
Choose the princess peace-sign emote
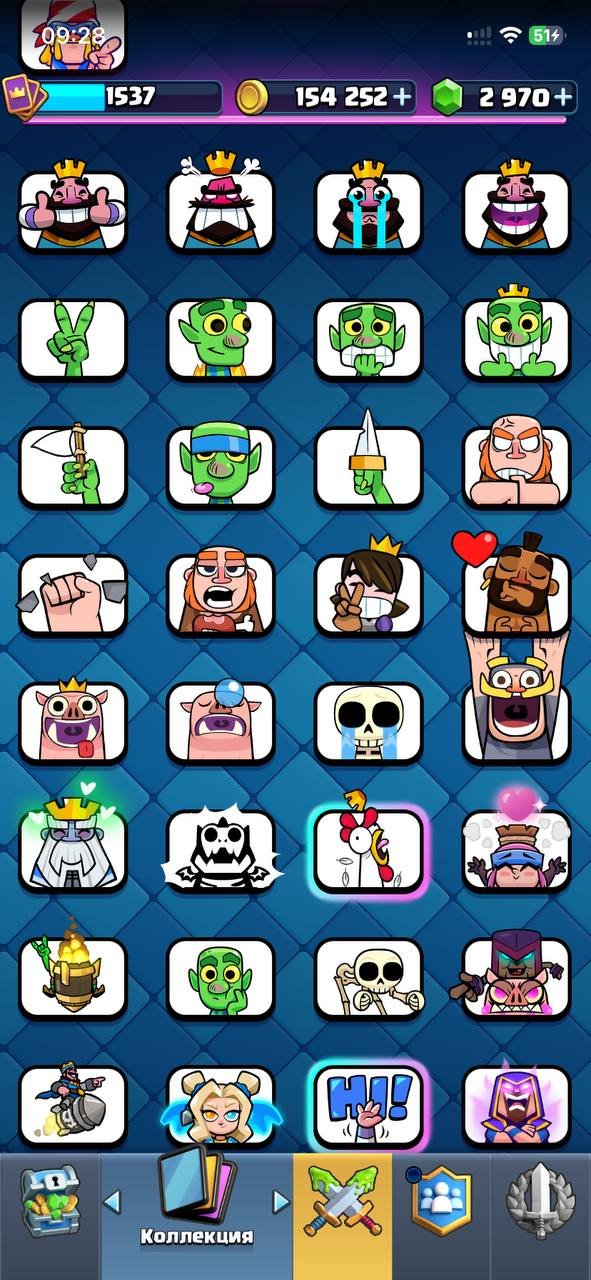click(369, 590)
